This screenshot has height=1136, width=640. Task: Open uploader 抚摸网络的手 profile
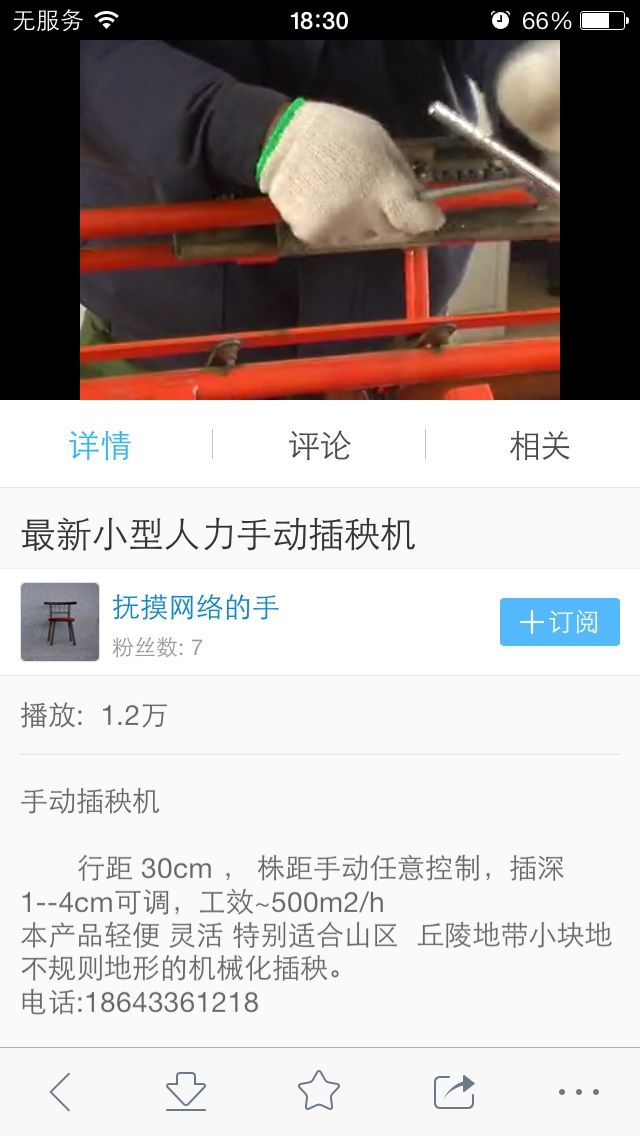196,607
